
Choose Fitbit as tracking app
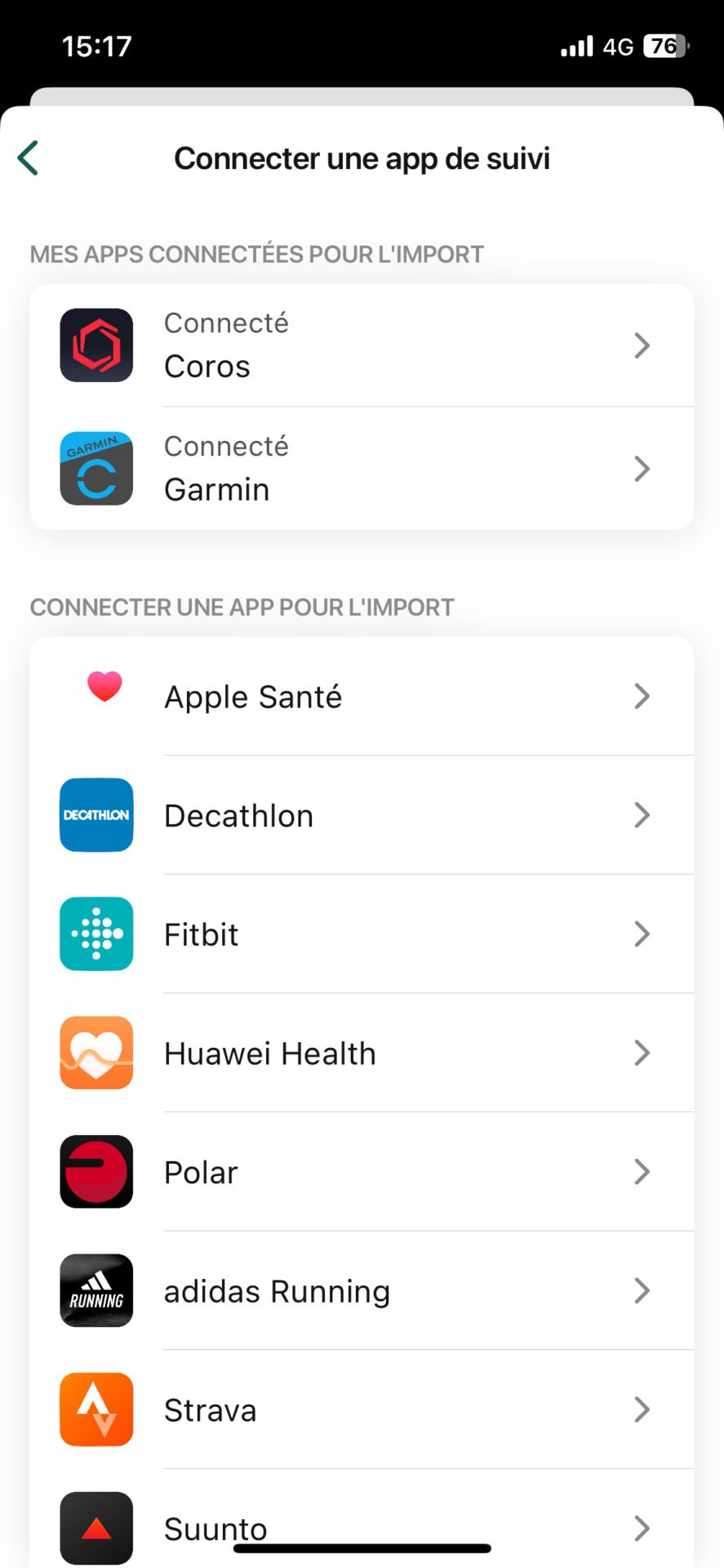point(362,934)
